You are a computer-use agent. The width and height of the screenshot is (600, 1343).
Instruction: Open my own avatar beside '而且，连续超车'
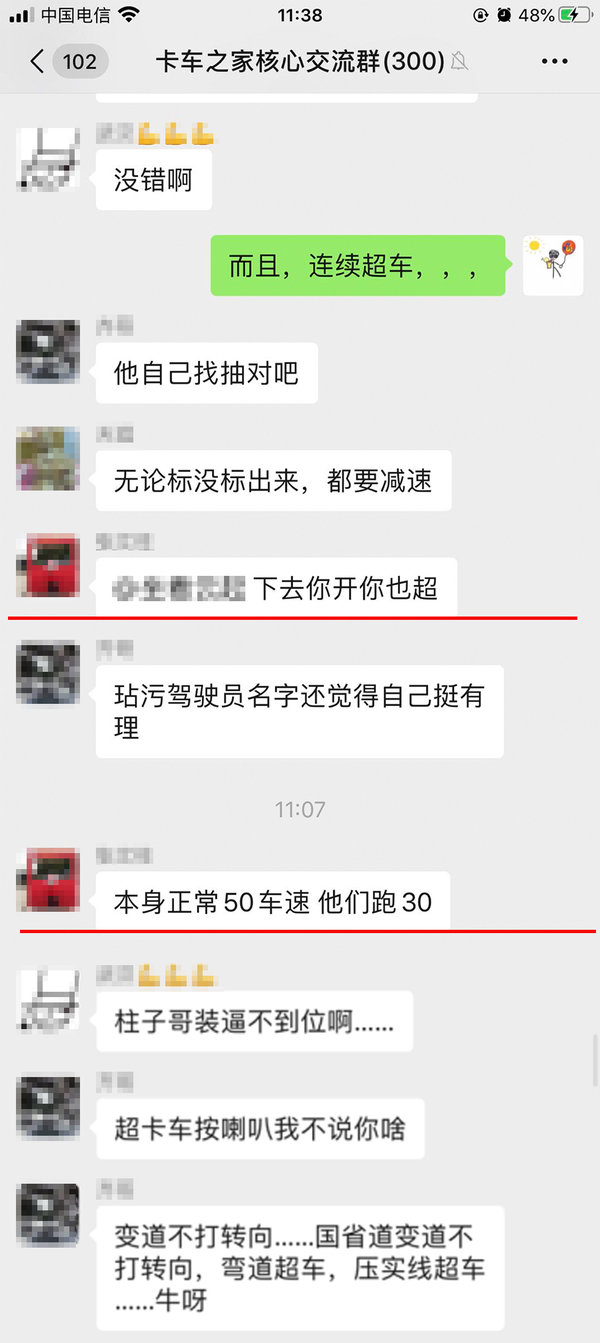[x=553, y=265]
